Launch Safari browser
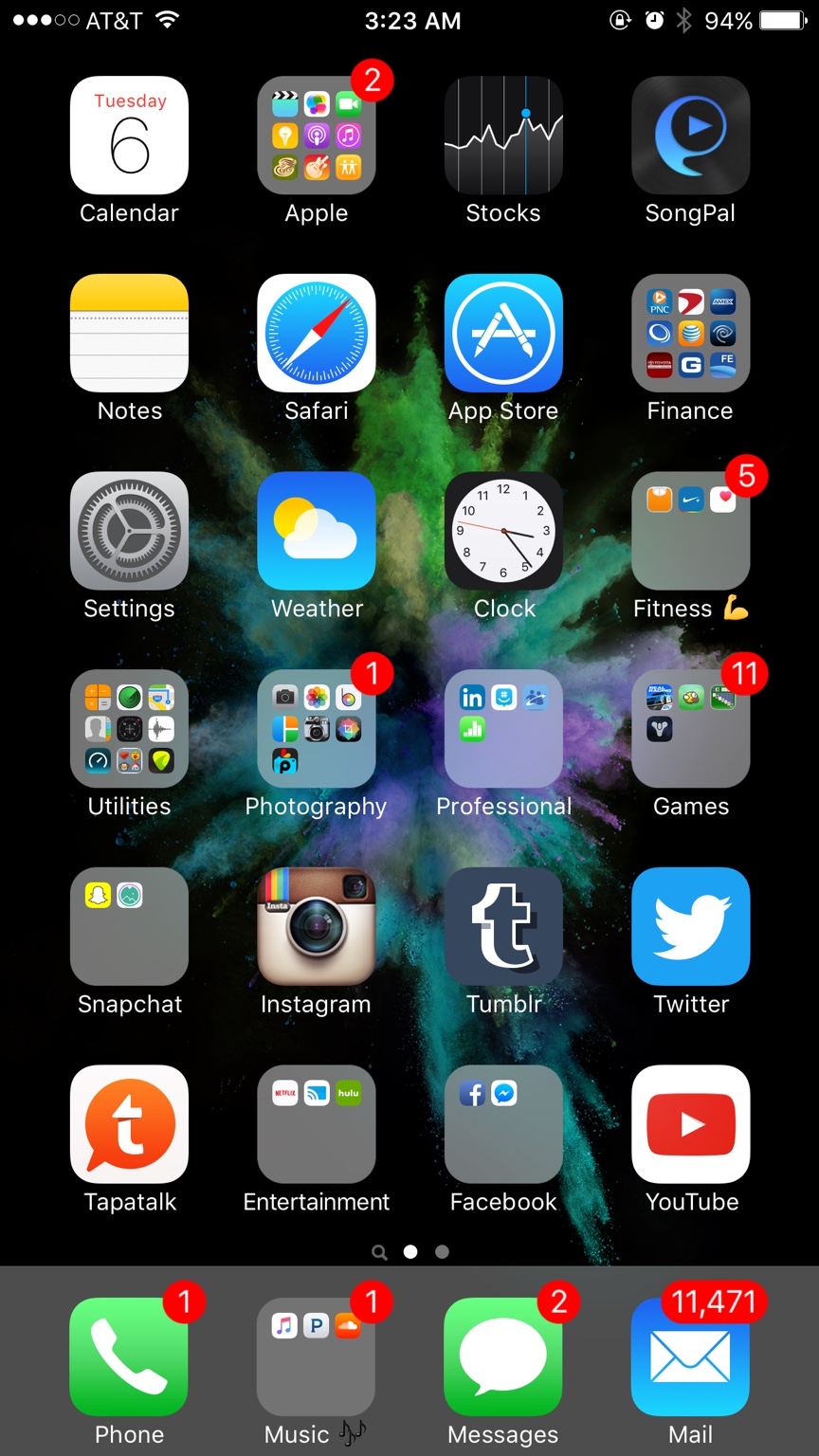The height and width of the screenshot is (1456, 819). click(x=316, y=333)
